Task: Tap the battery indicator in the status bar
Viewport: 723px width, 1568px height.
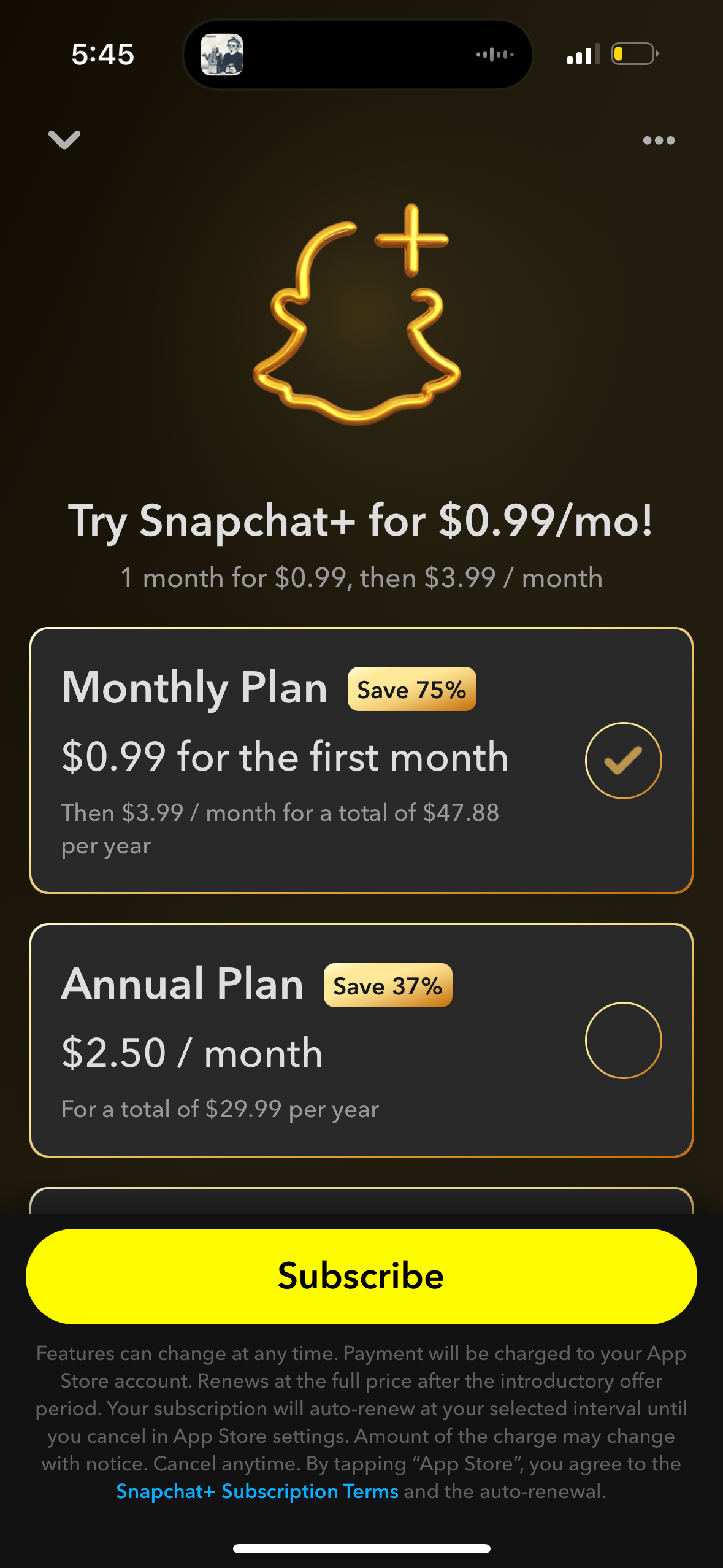Action: 633,53
